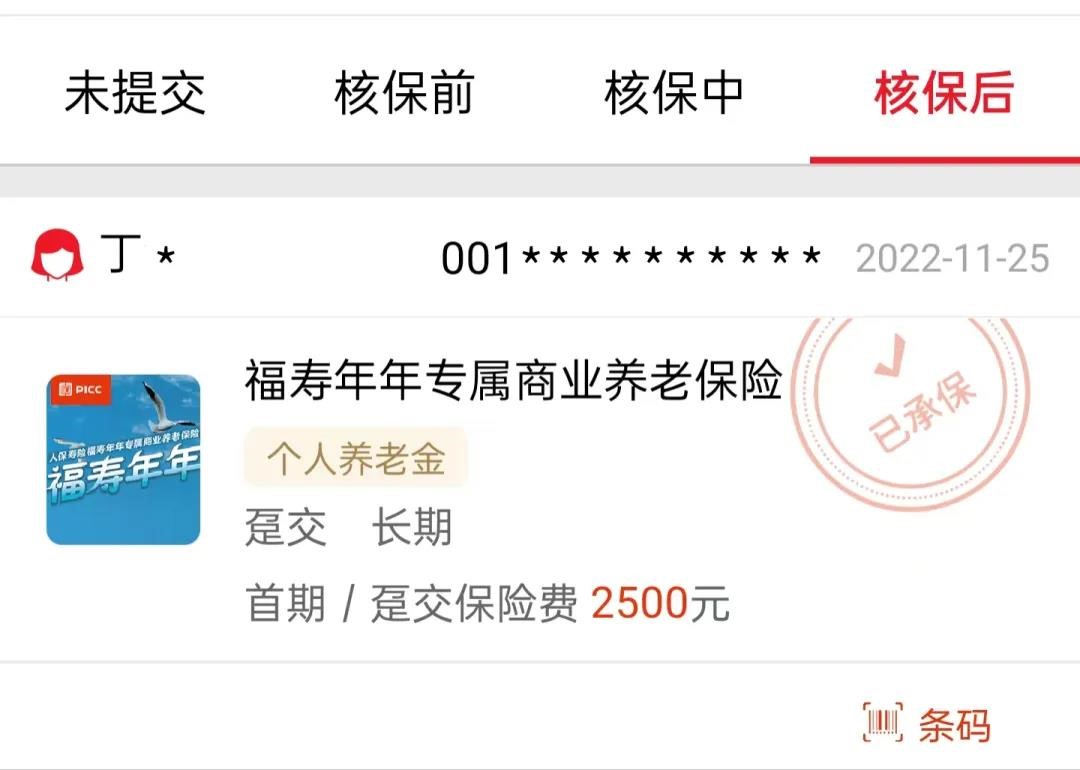
Task: Show the 条码 barcode
Action: point(927,724)
